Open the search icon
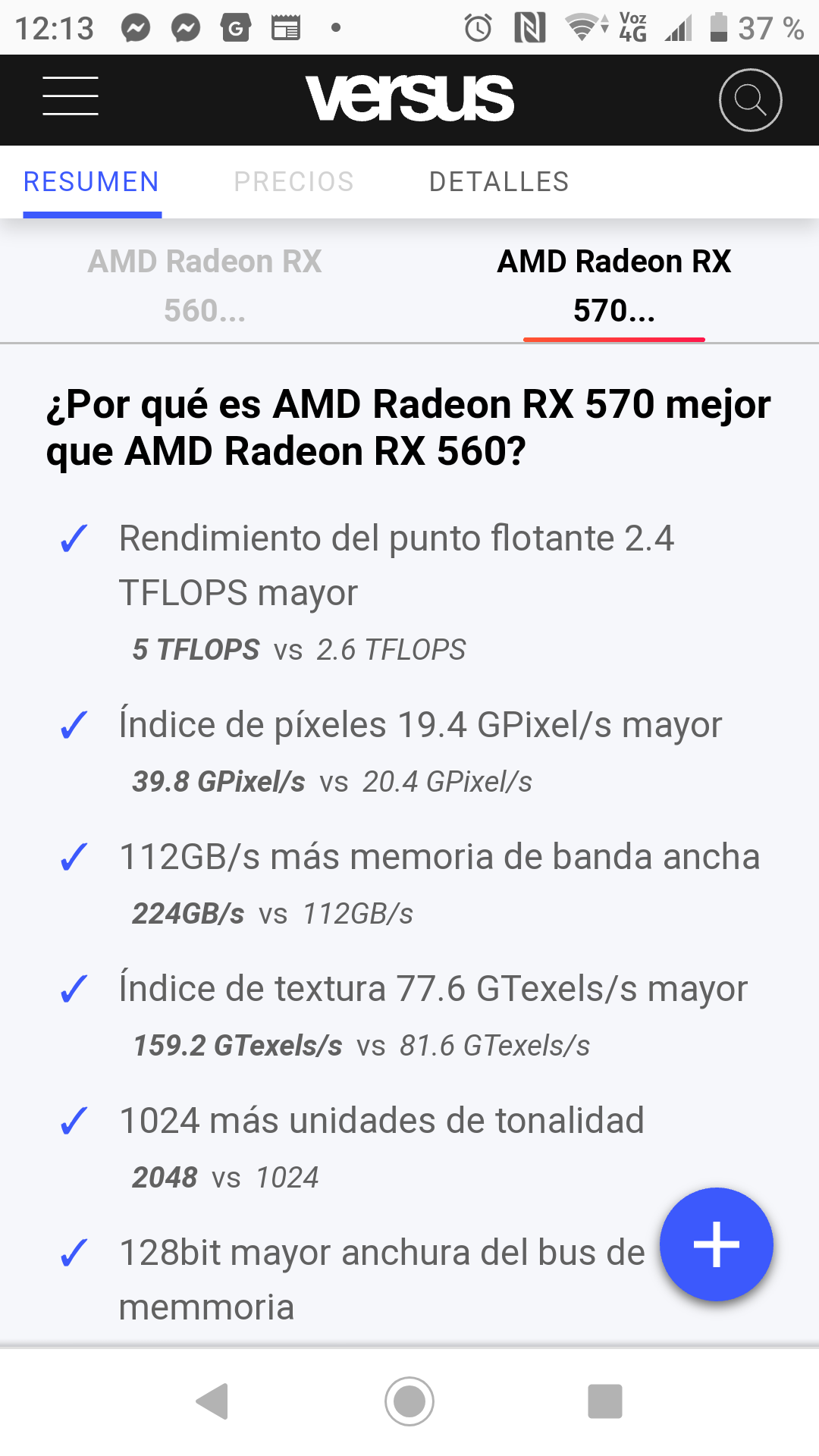Viewport: 819px width, 1456px height. point(750,100)
